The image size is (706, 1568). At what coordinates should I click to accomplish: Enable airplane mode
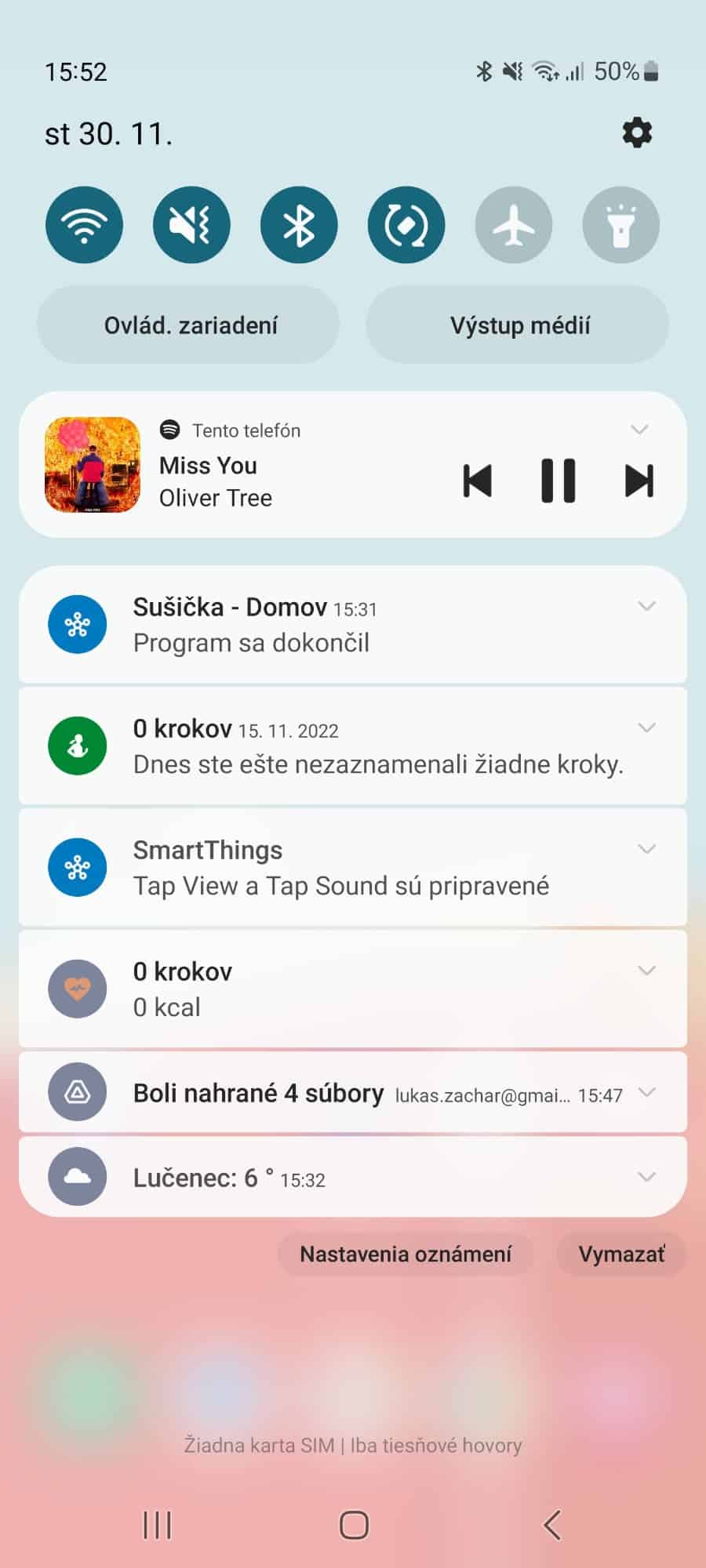(x=514, y=225)
